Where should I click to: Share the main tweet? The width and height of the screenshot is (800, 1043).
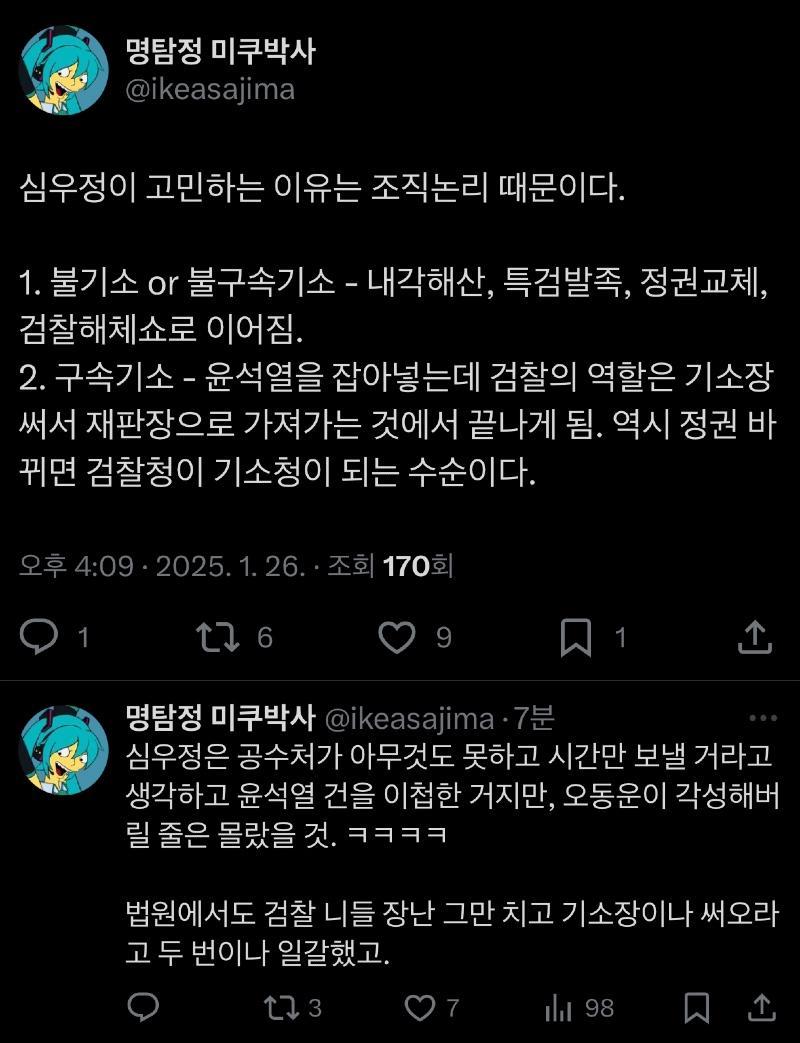(x=754, y=637)
